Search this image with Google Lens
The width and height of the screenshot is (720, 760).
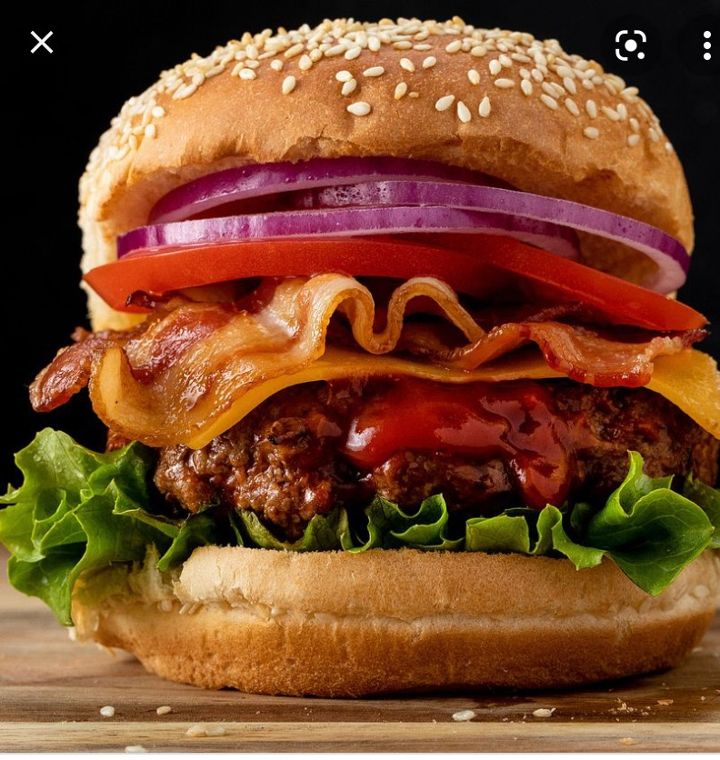point(630,44)
